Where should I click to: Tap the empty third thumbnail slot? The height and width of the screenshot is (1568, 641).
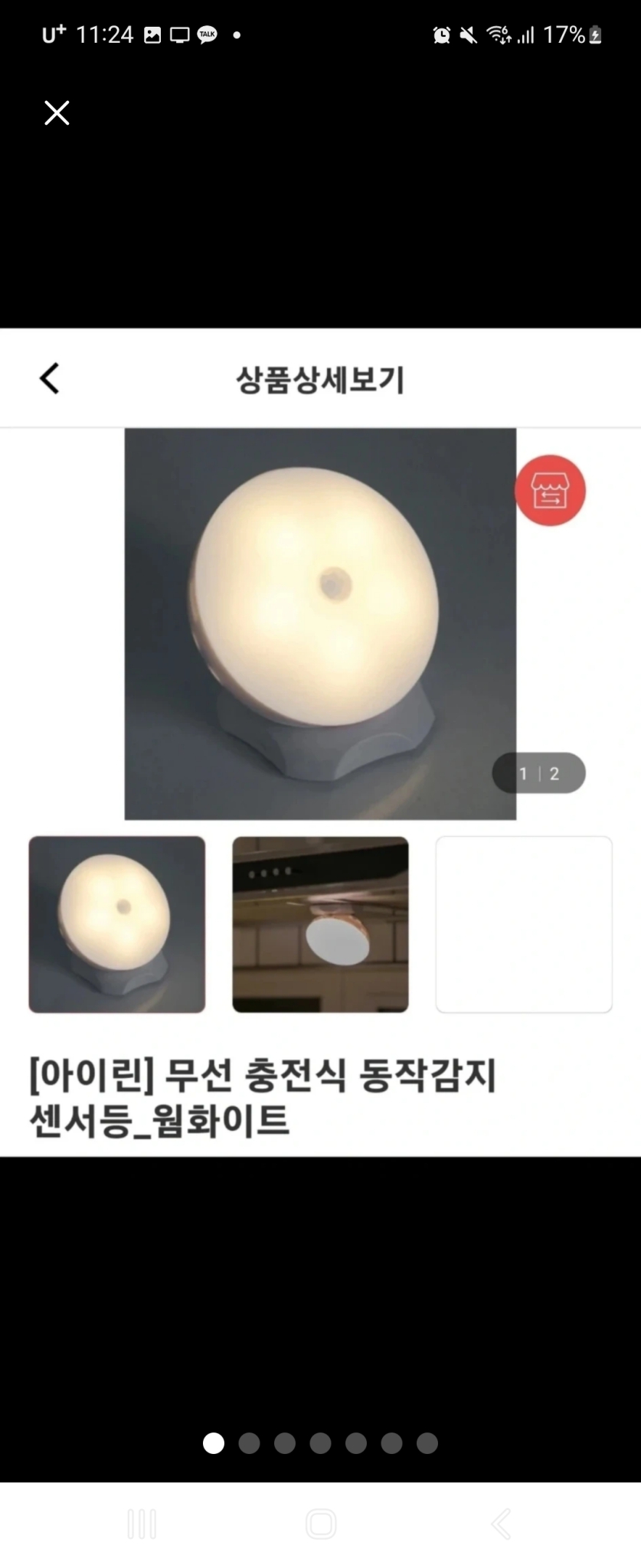click(x=524, y=924)
